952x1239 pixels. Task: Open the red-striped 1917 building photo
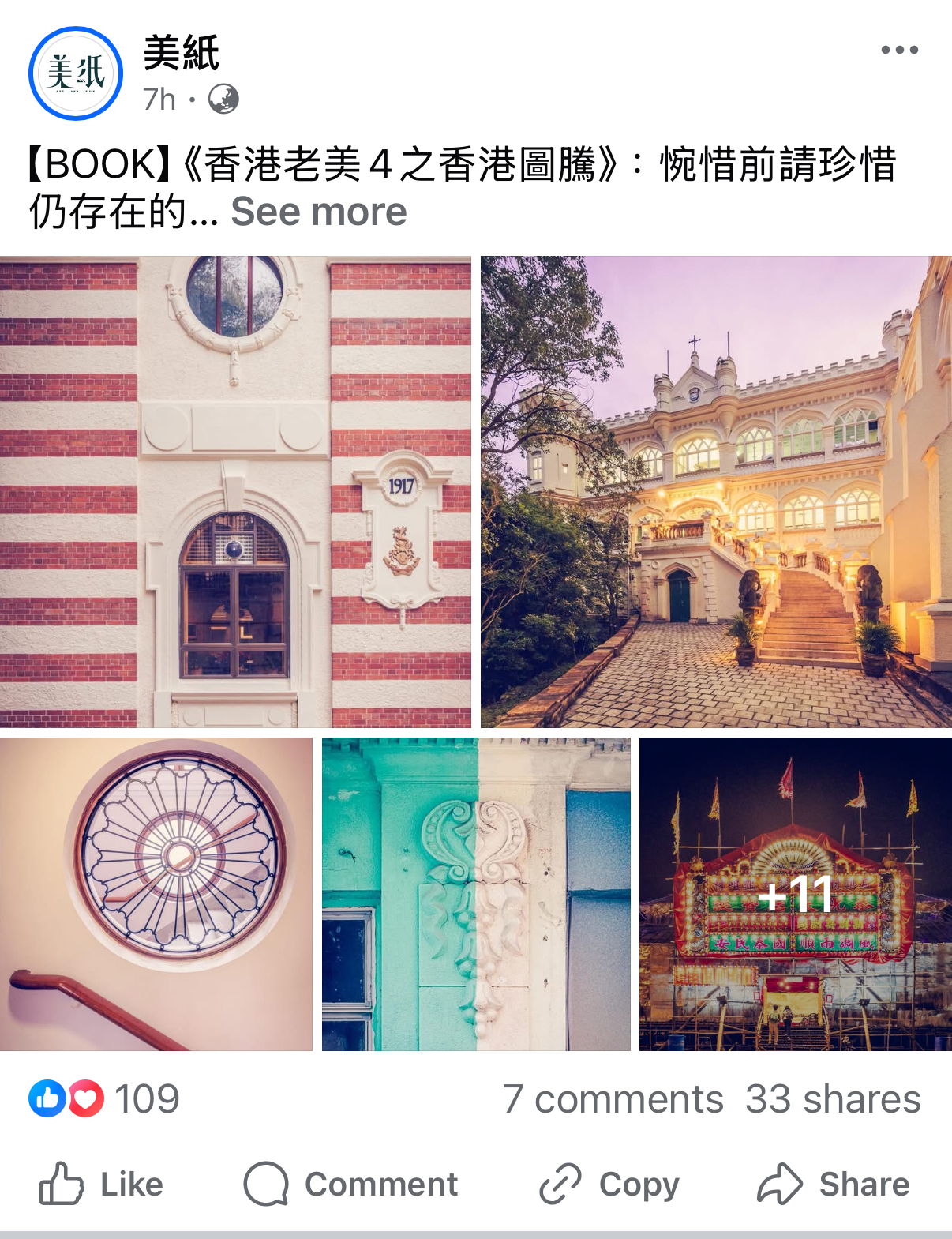click(x=235, y=491)
